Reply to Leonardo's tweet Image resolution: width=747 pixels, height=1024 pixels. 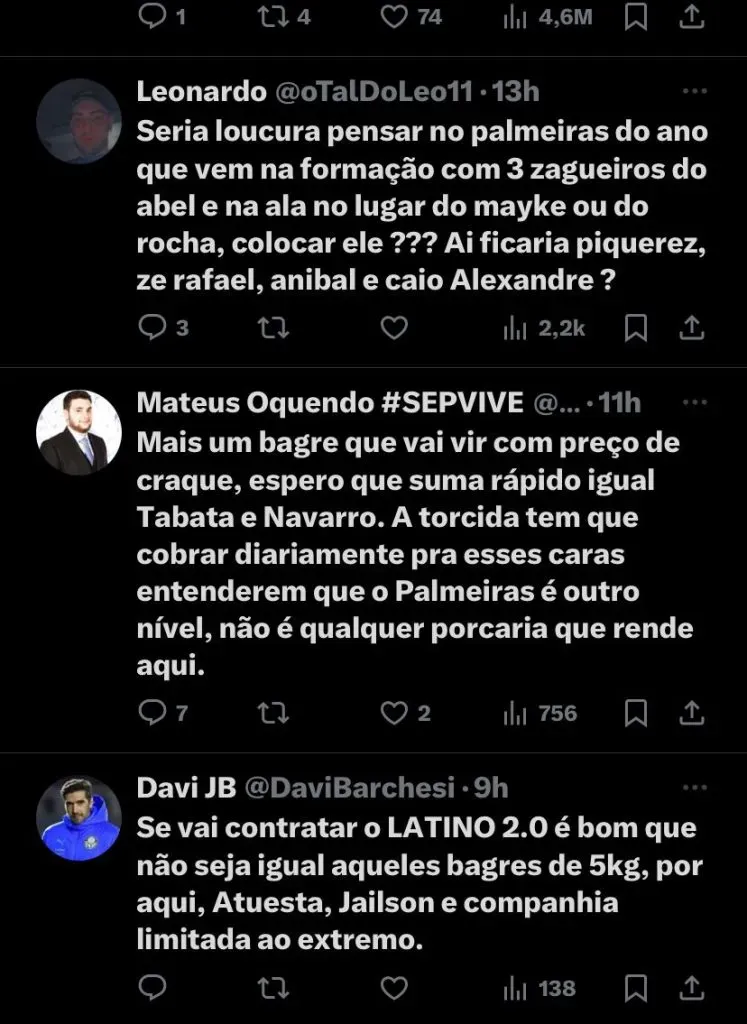click(x=152, y=327)
